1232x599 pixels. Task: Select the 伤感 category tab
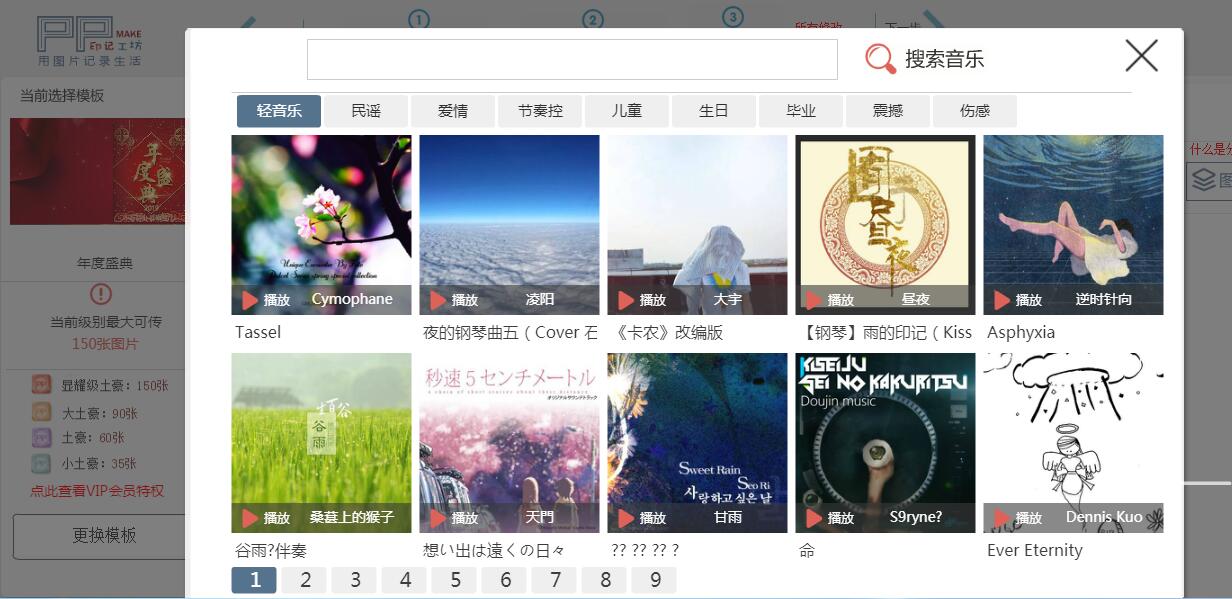tap(975, 111)
